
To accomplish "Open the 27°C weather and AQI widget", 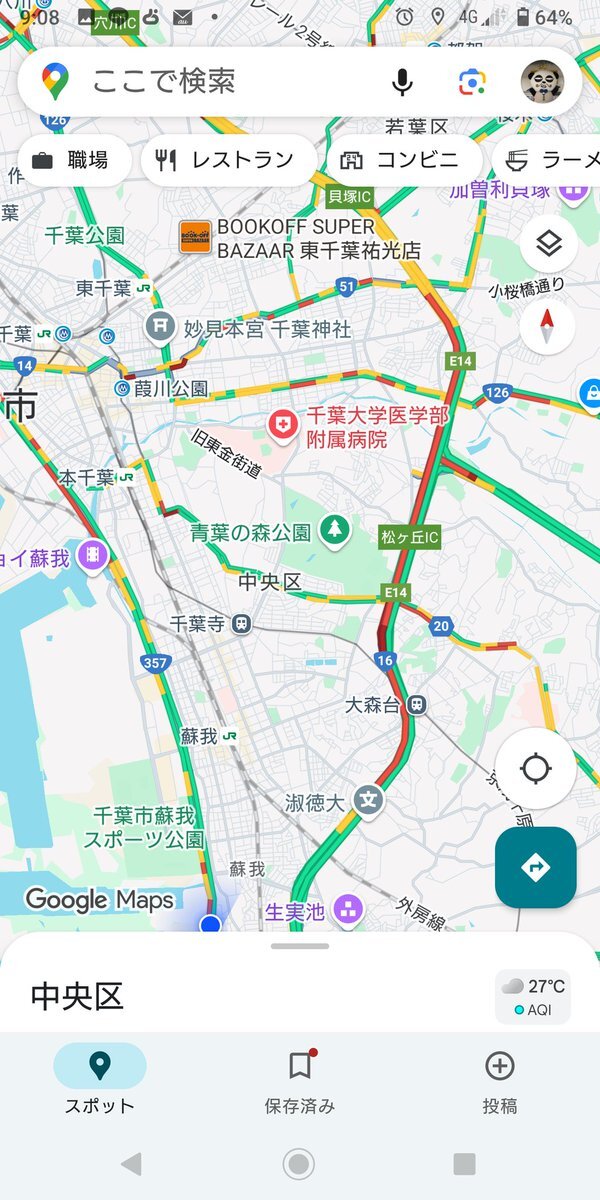I will tap(533, 997).
